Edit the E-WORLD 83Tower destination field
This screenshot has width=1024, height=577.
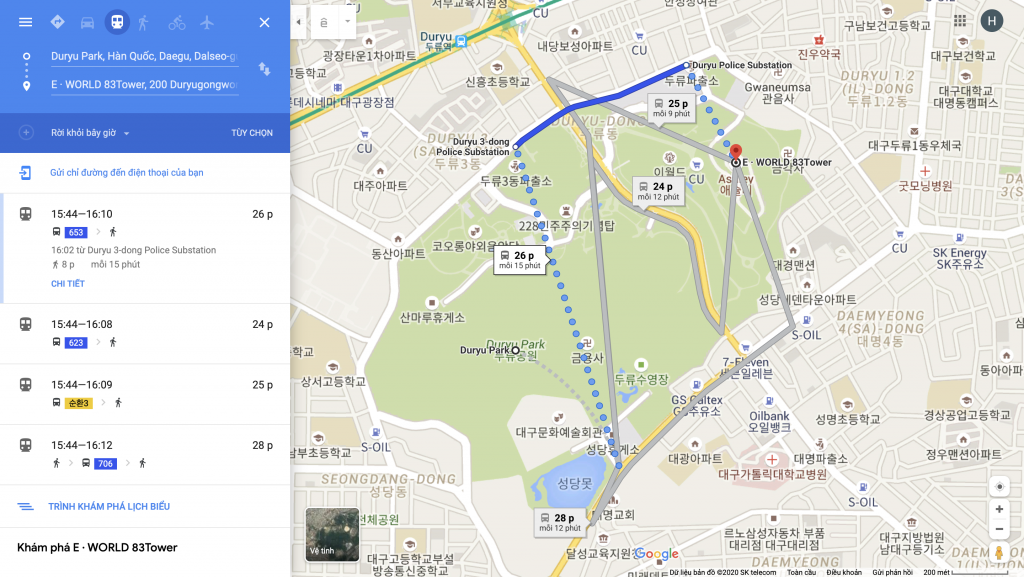tap(144, 85)
